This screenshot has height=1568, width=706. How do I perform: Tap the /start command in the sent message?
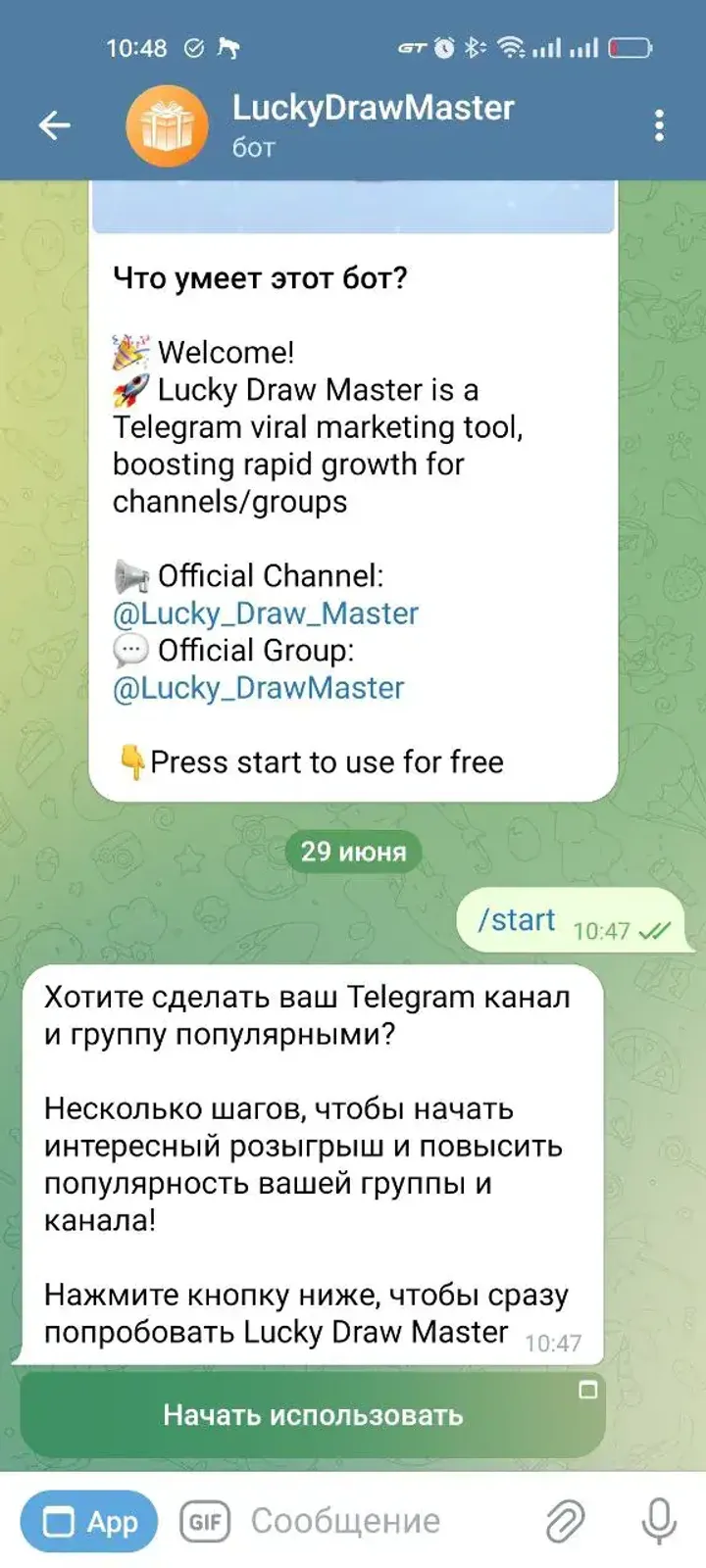(516, 920)
